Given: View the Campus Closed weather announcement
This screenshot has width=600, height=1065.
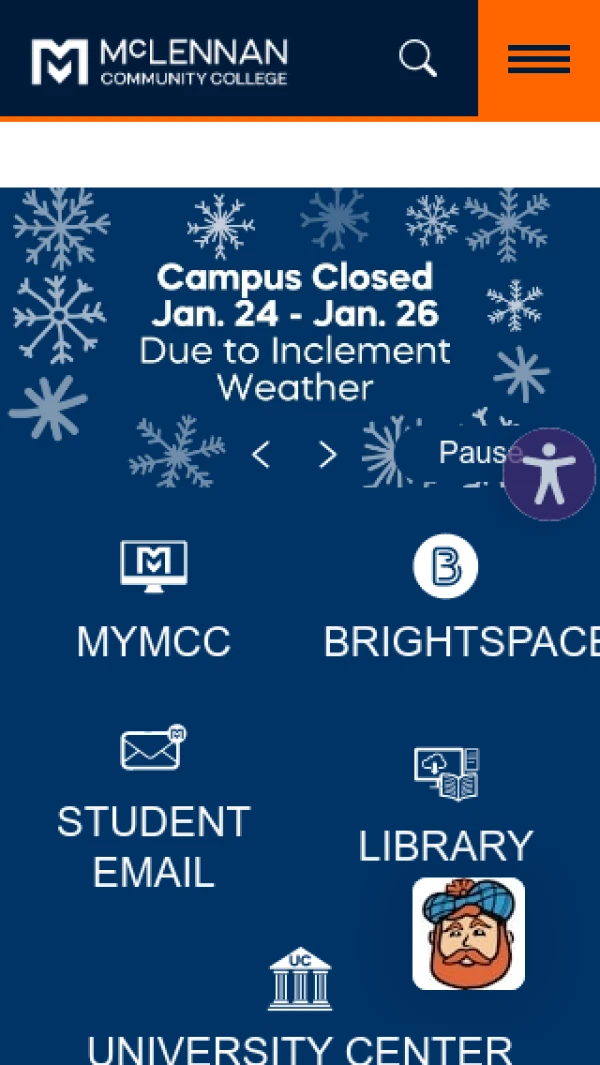Looking at the screenshot, I should click(296, 332).
